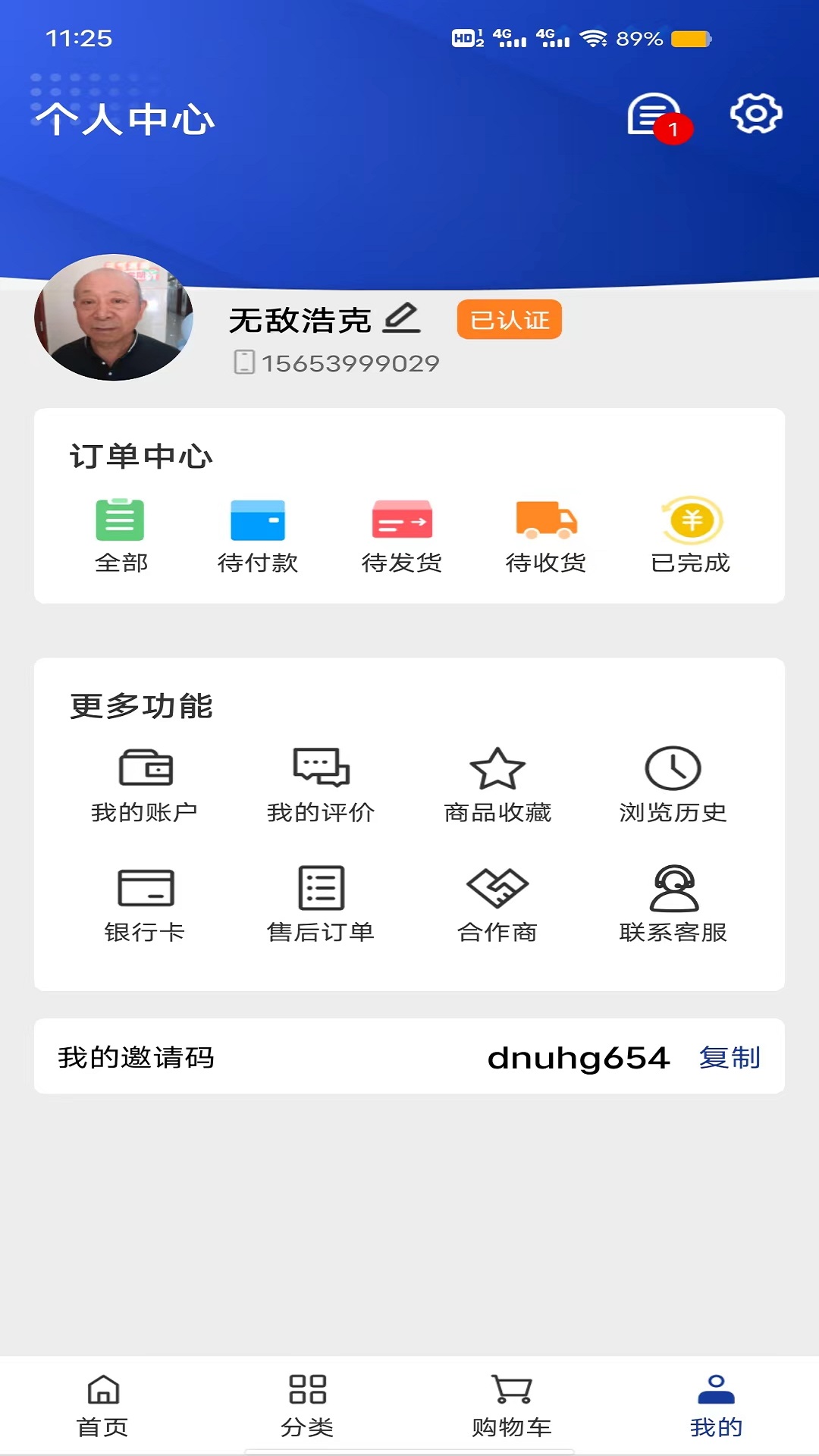View all orders (全部)
The width and height of the screenshot is (819, 1456).
pyautogui.click(x=121, y=535)
